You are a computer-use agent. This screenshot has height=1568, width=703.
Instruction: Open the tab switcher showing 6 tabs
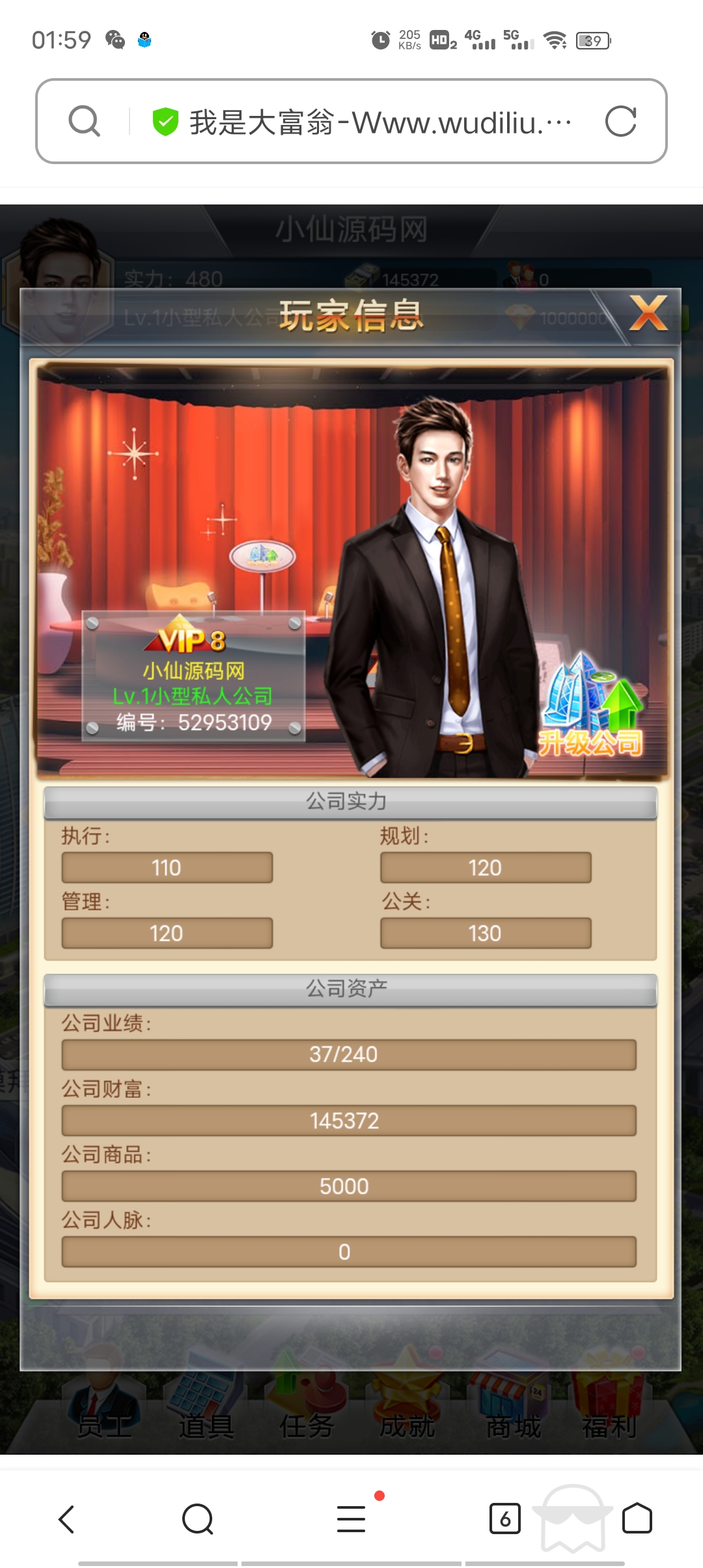504,1519
